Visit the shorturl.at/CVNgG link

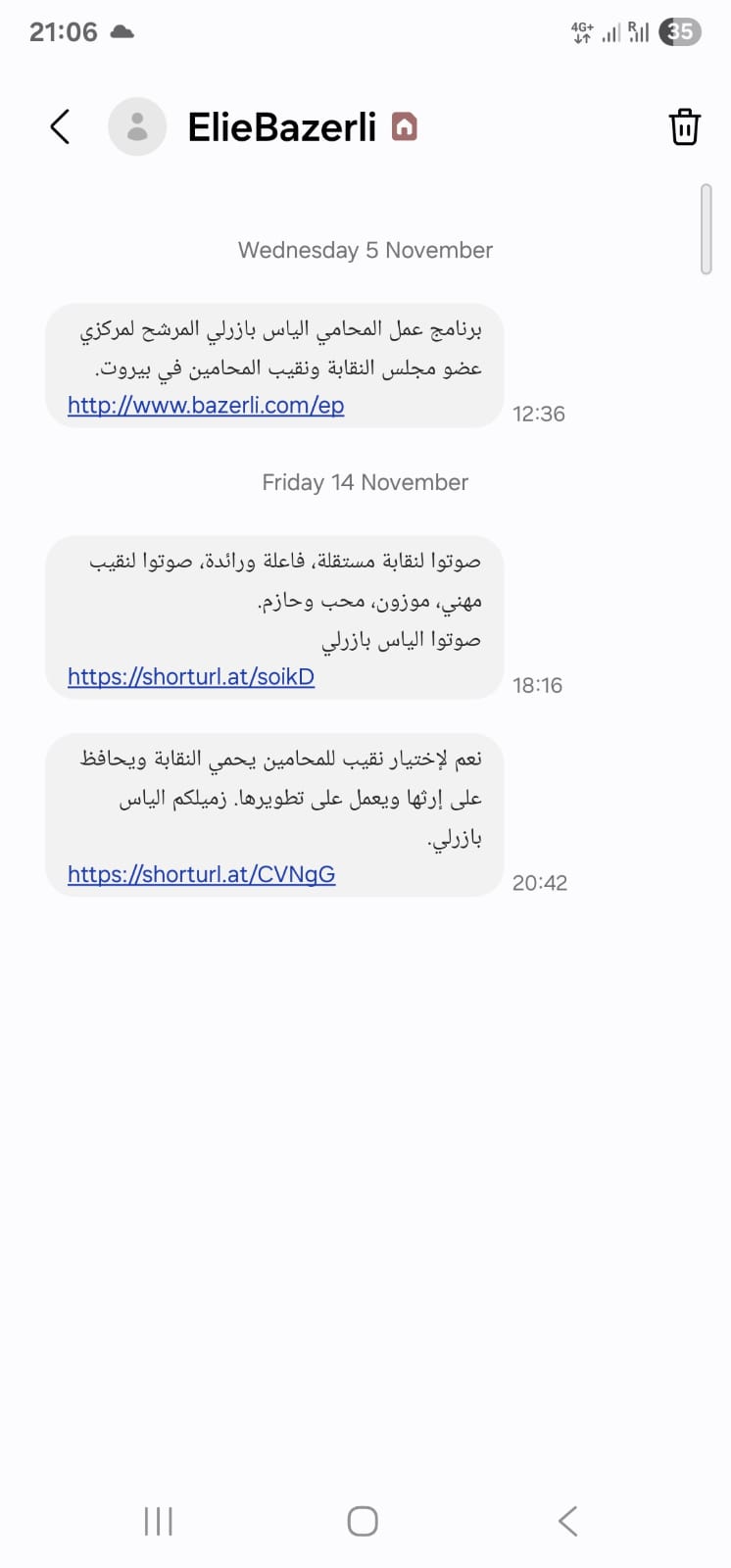tap(201, 874)
